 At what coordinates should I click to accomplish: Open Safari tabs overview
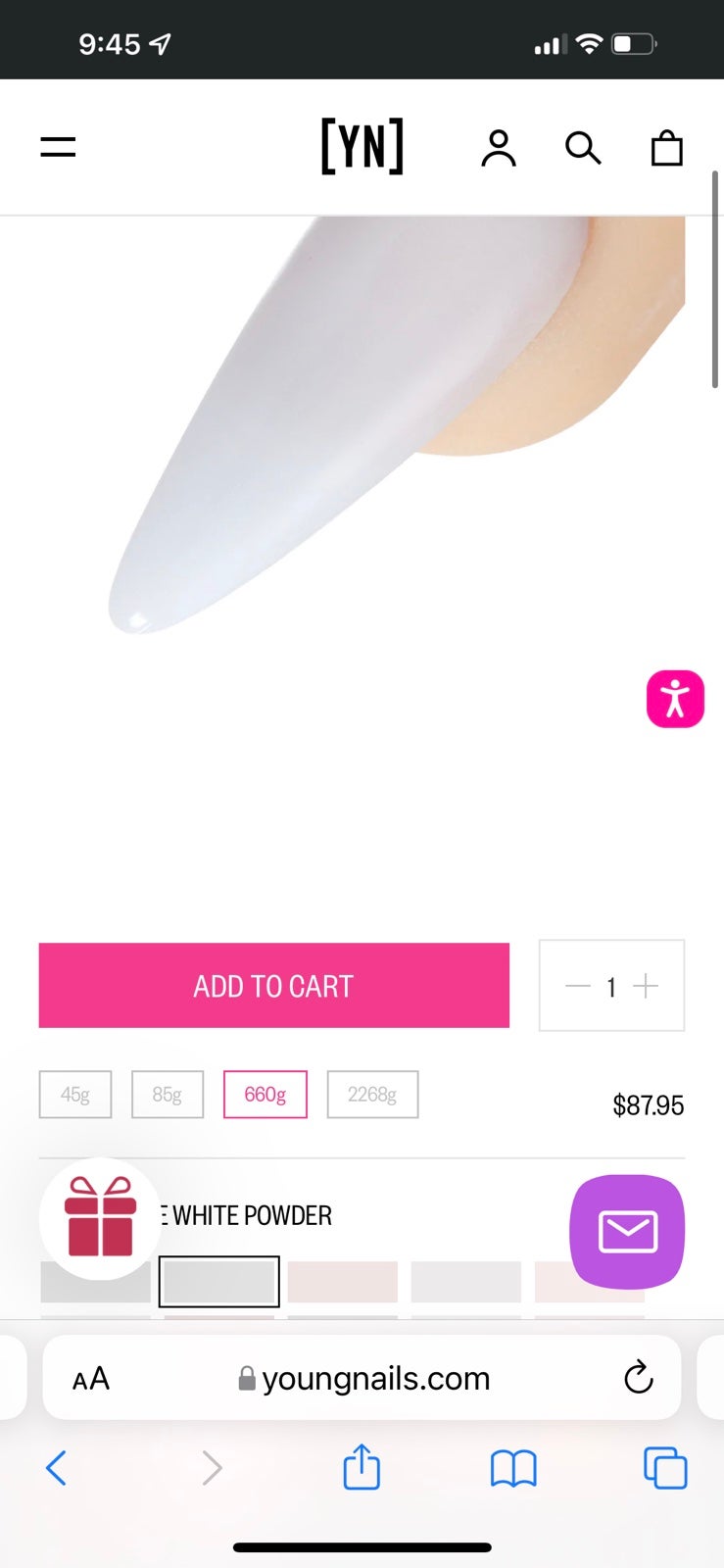[665, 1468]
